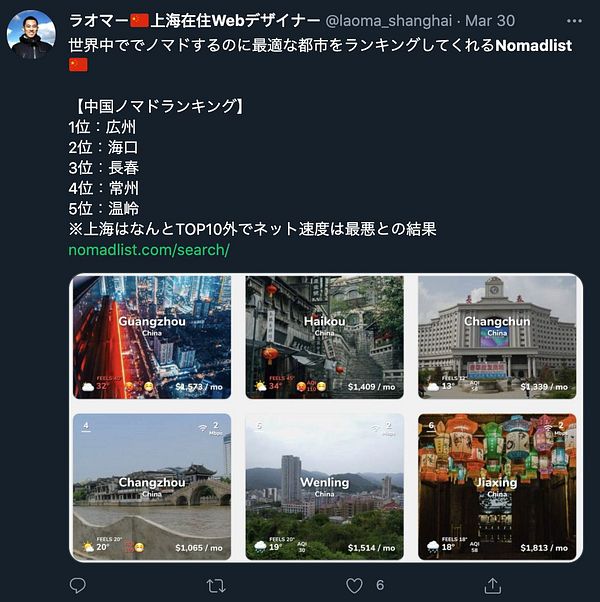Share this tweet
Screen dimensions: 600x602
(489, 585)
